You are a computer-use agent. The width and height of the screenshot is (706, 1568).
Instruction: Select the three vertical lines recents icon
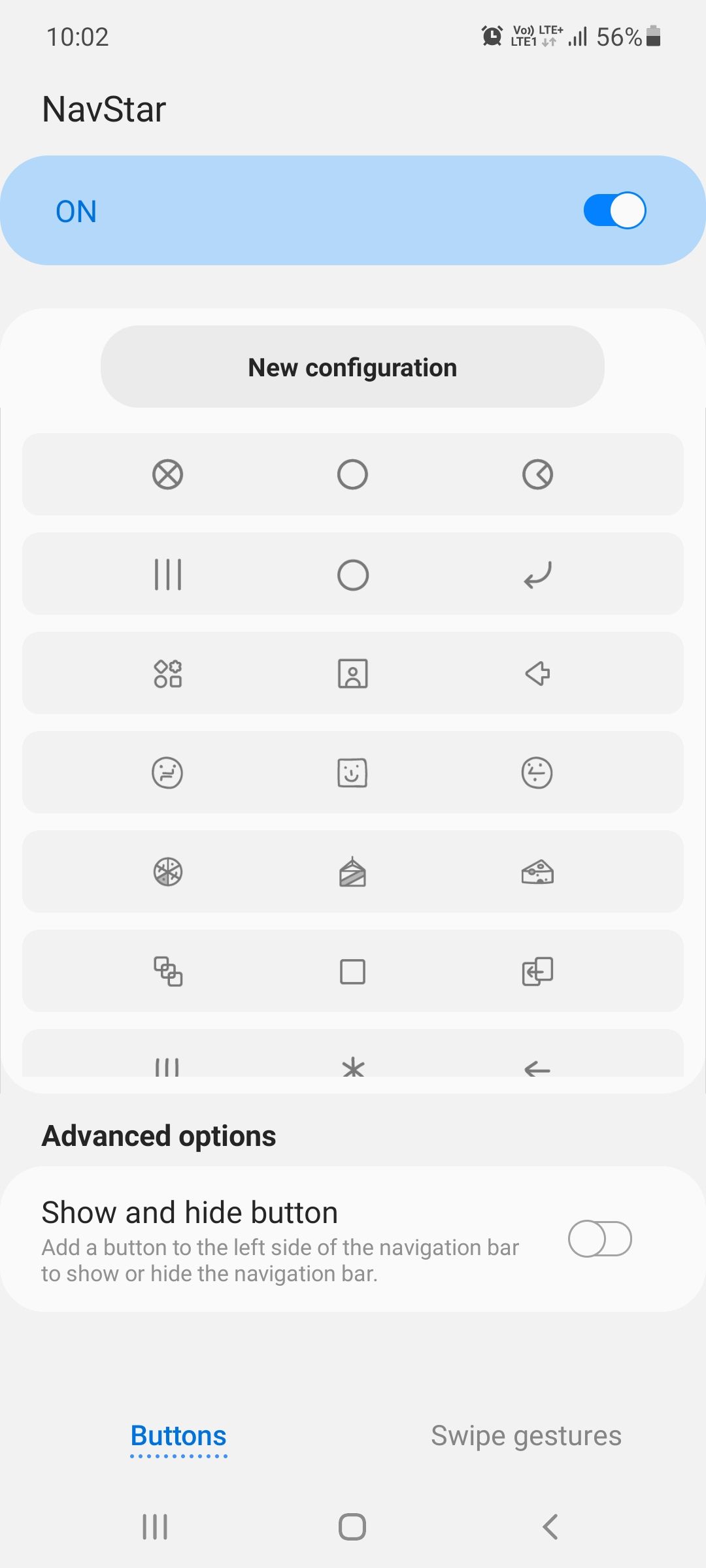168,574
